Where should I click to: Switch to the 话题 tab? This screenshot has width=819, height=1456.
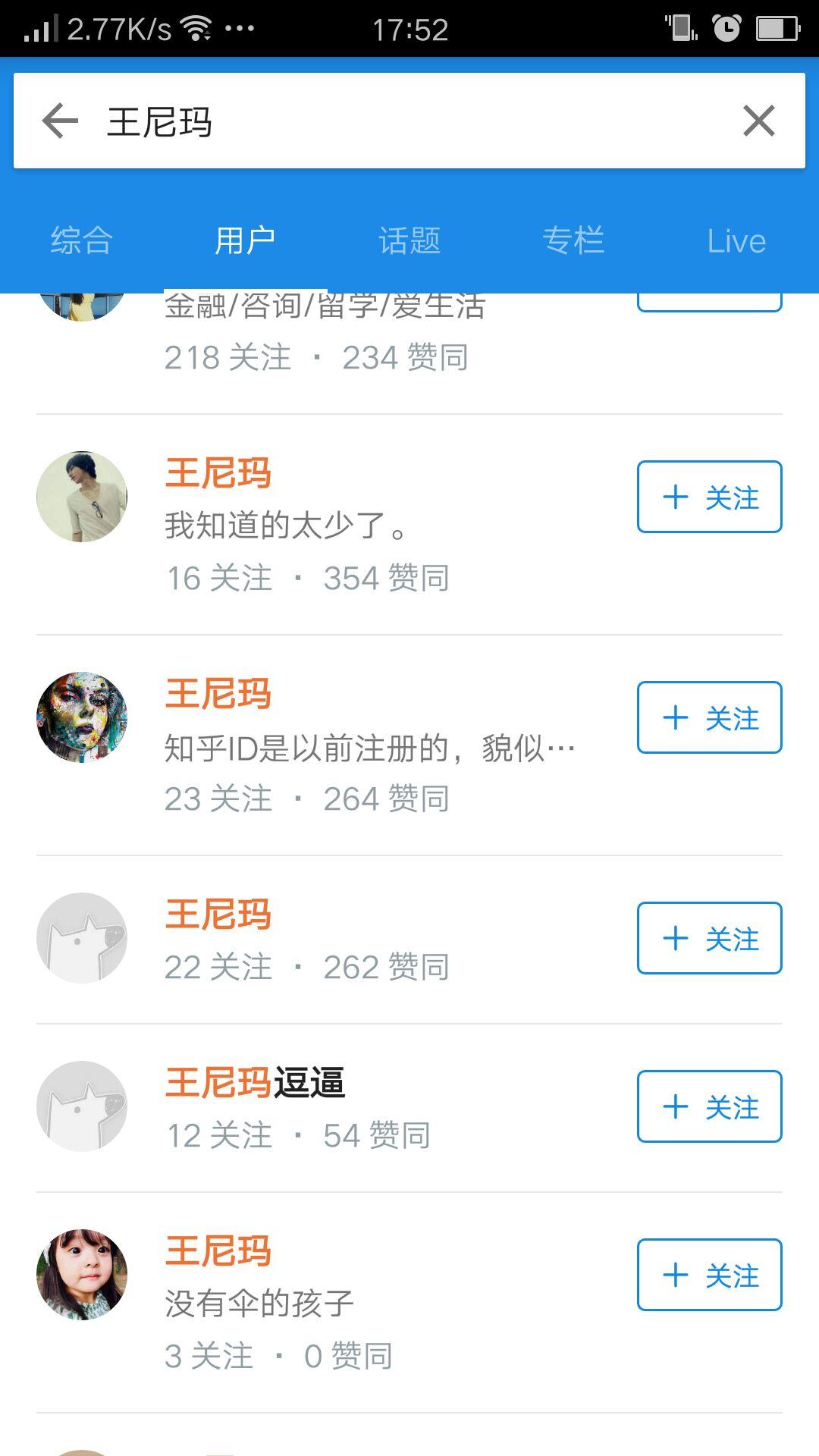coord(409,241)
